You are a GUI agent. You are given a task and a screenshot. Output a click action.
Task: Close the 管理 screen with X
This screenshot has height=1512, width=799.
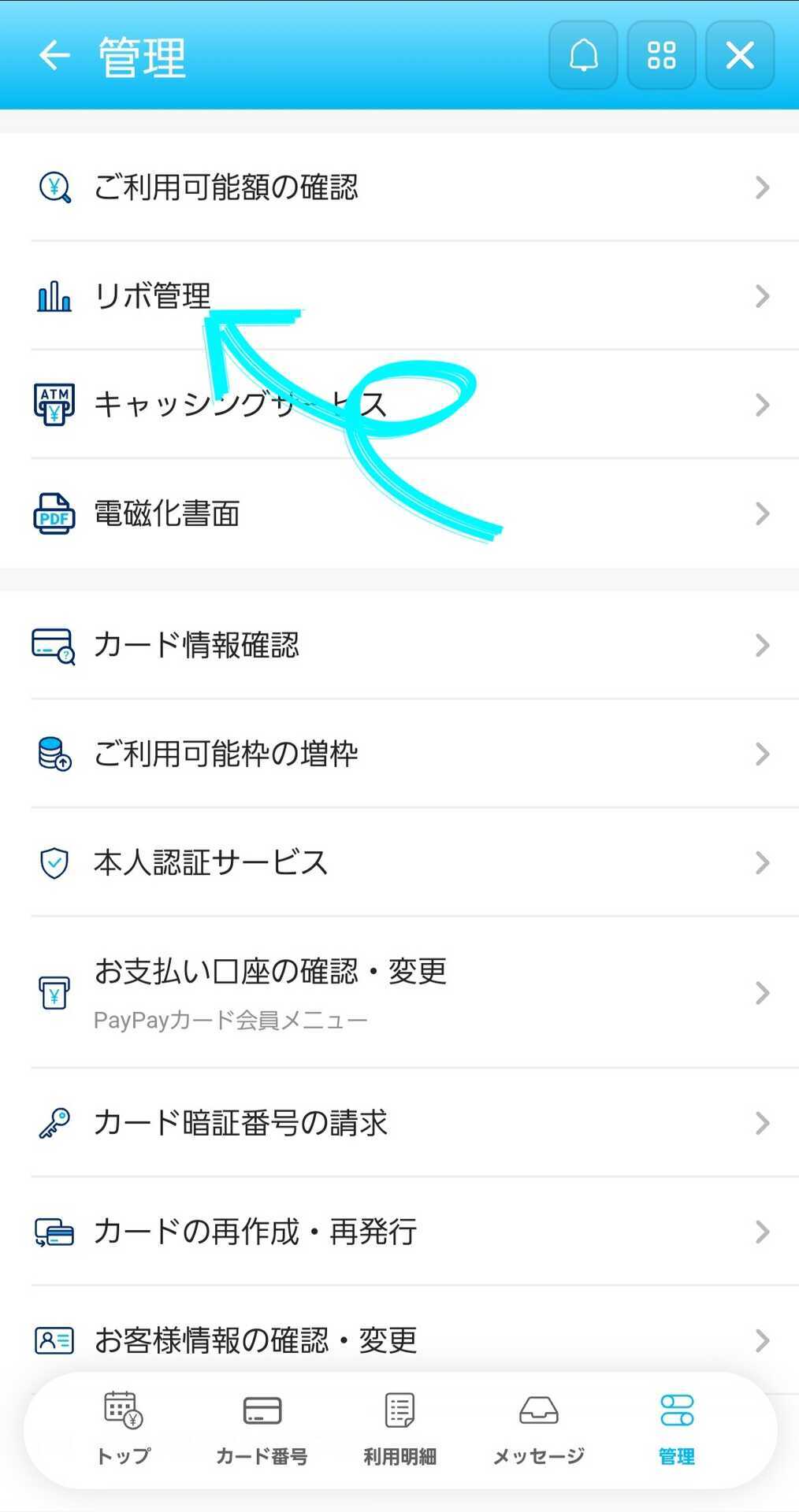click(740, 55)
